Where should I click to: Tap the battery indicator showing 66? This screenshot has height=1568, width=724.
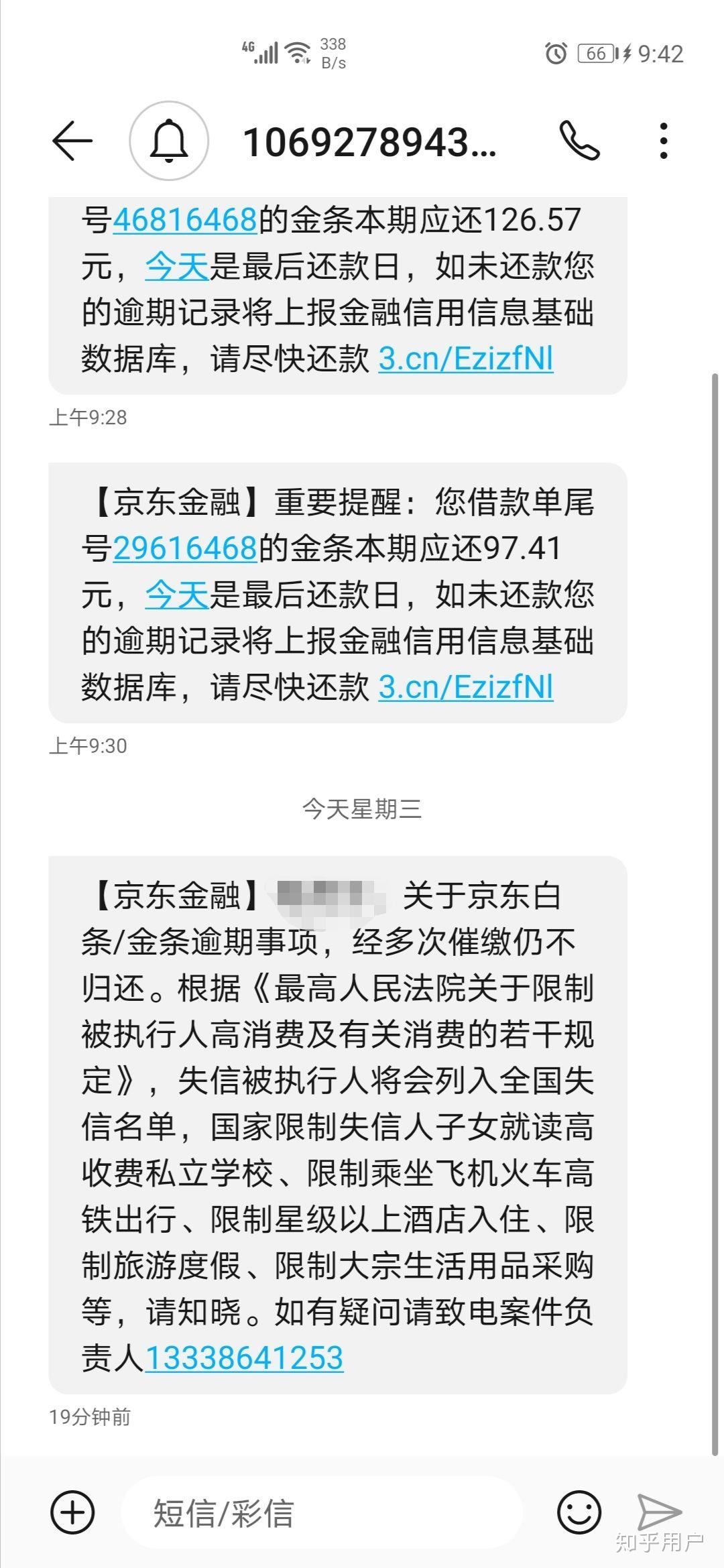click(597, 52)
